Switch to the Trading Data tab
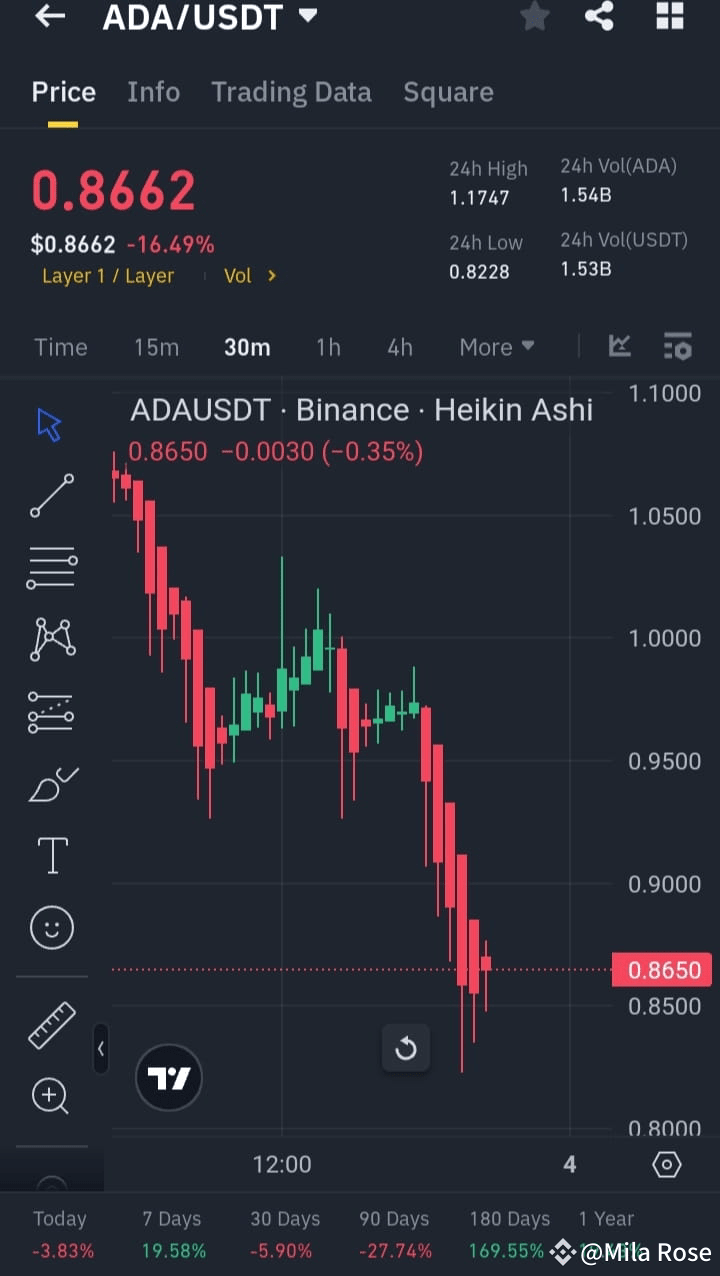 point(291,91)
